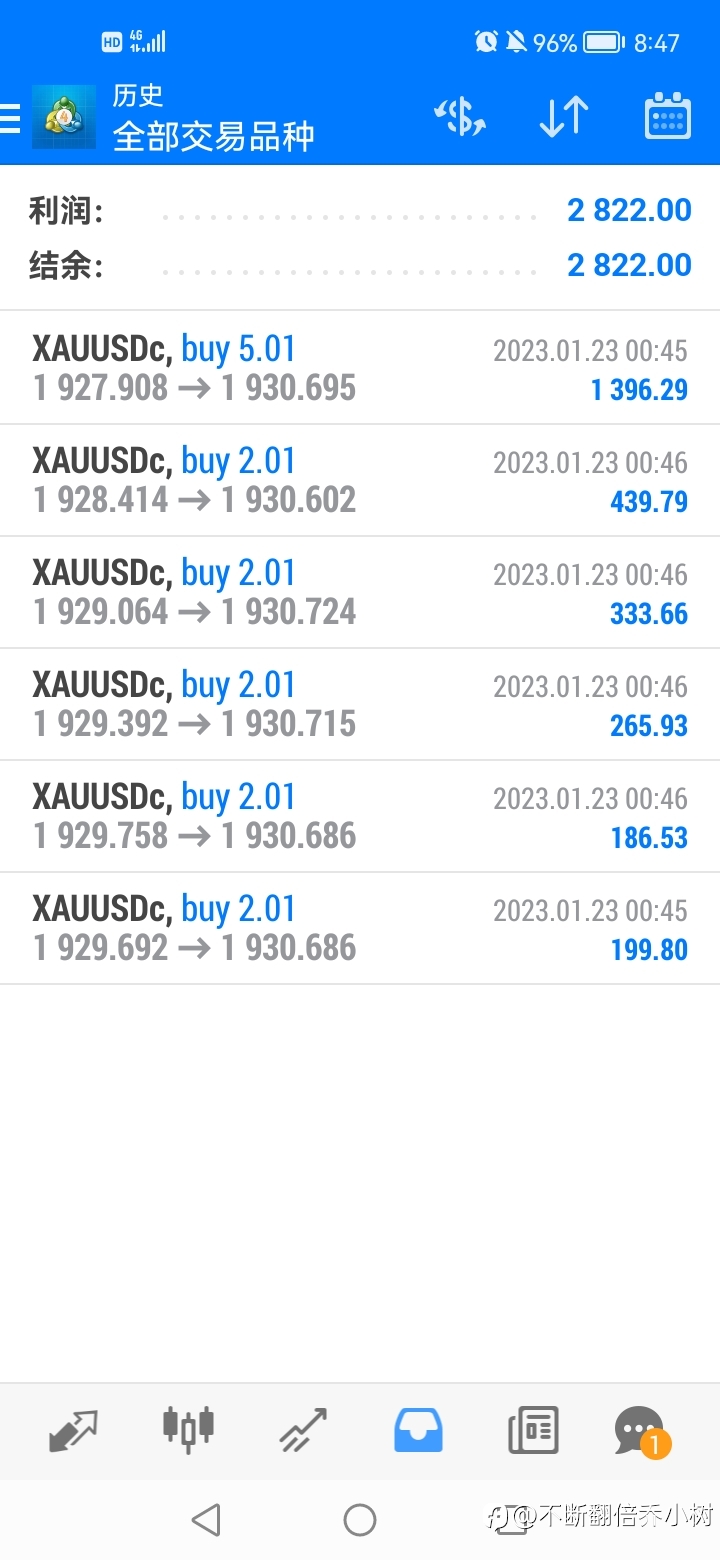Open the buy 5.01 trade with profit 1 396.29
This screenshot has width=720, height=1560.
(x=360, y=368)
